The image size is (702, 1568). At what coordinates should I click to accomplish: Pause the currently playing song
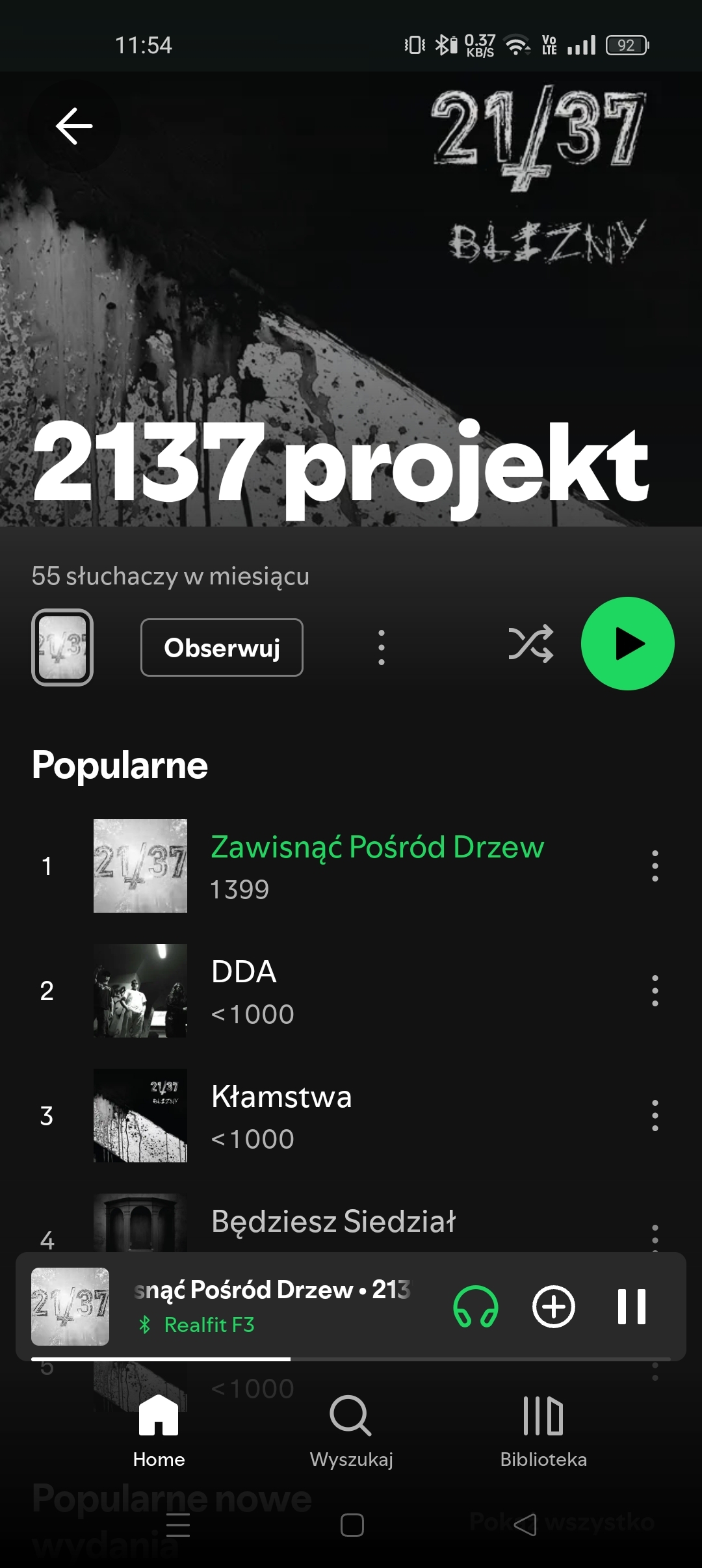click(x=631, y=1307)
